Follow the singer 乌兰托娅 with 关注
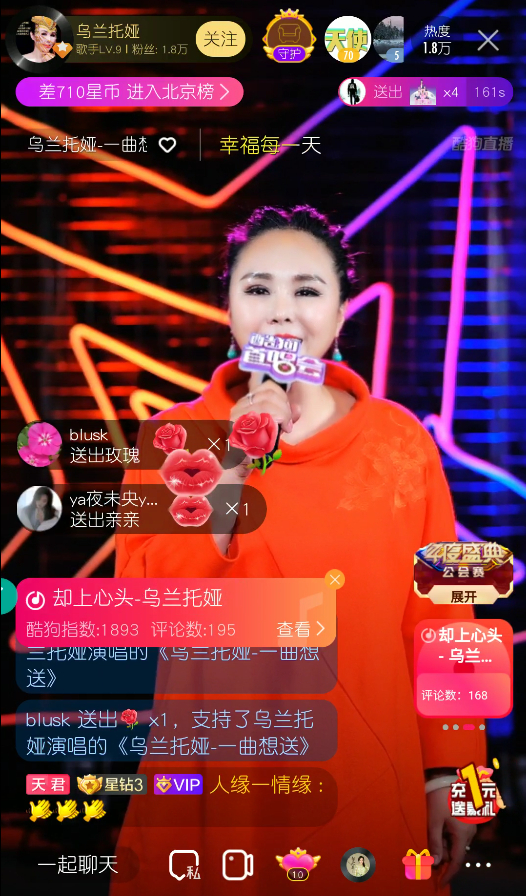This screenshot has height=896, width=526. click(x=221, y=39)
